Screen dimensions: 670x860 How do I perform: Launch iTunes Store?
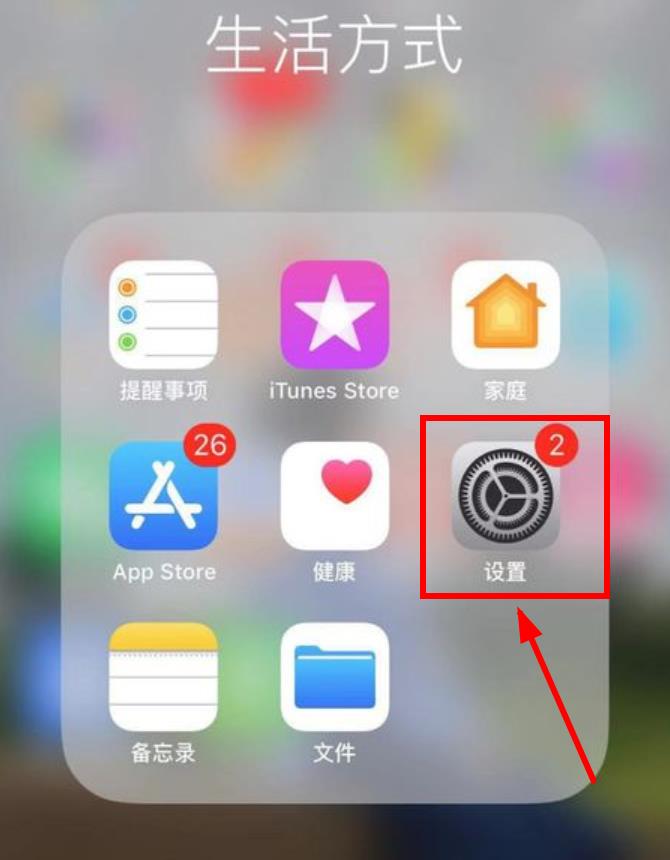(x=334, y=315)
